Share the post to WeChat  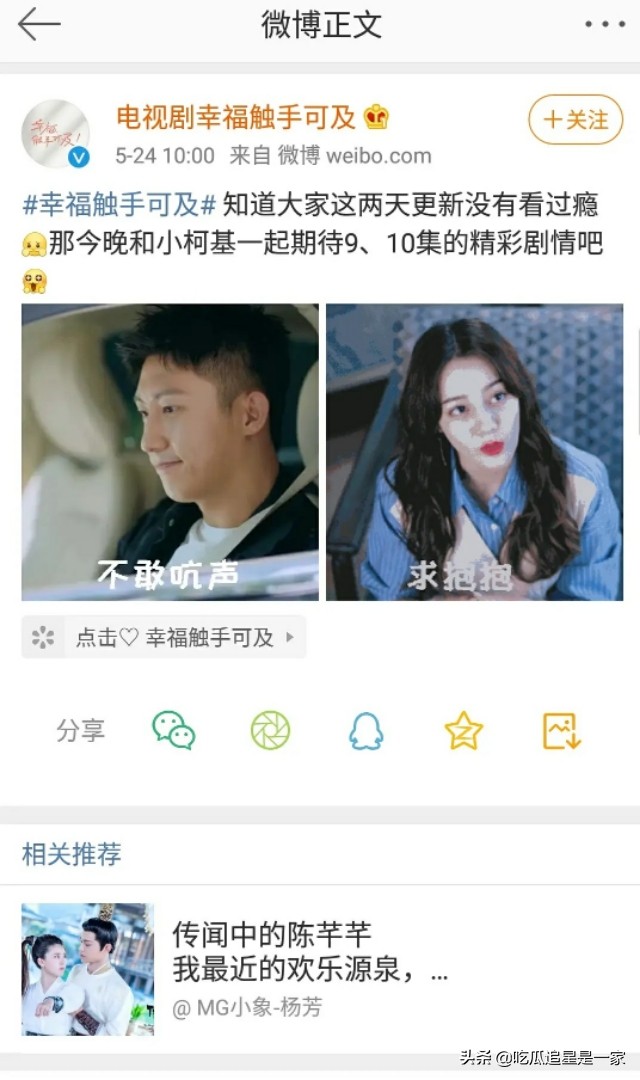[x=174, y=731]
